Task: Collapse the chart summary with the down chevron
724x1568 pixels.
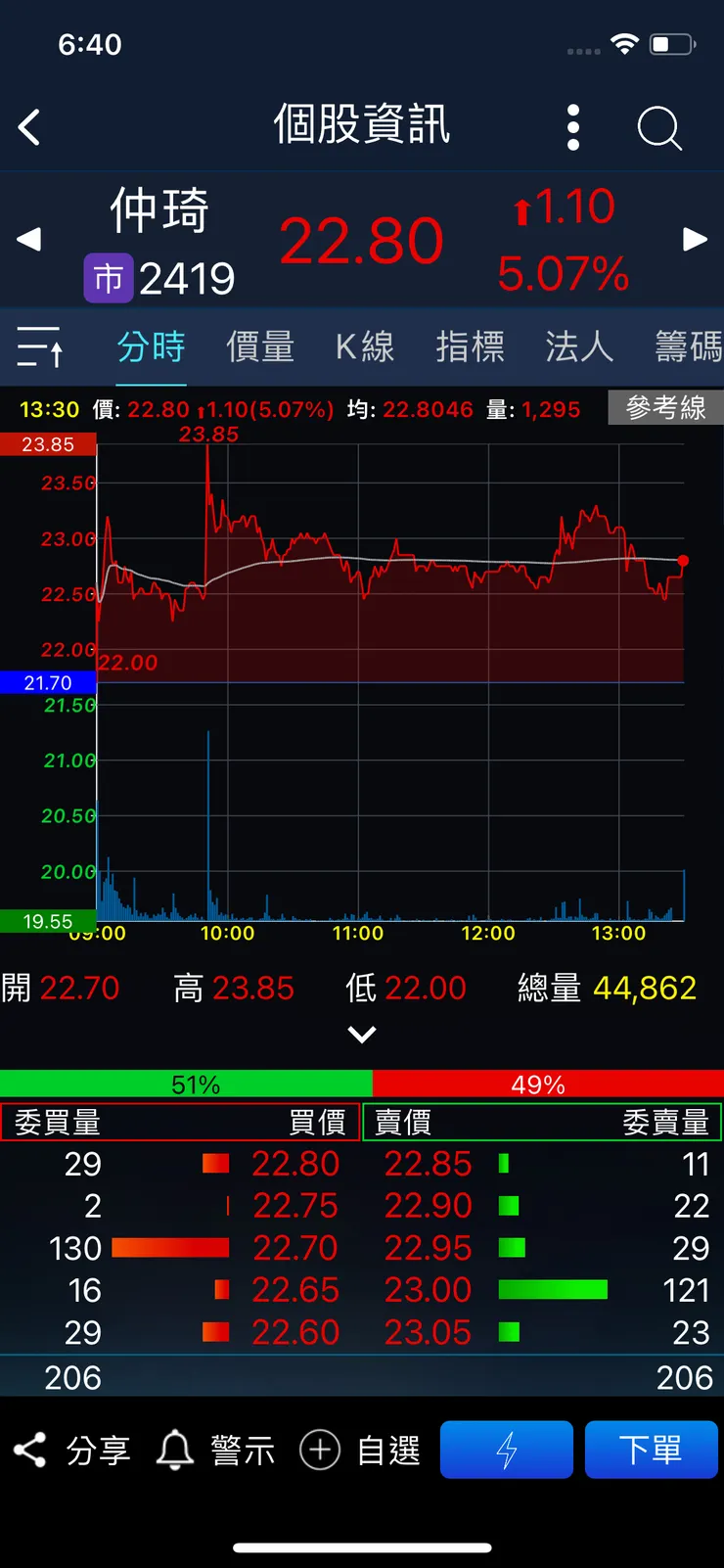Action: click(x=362, y=1035)
